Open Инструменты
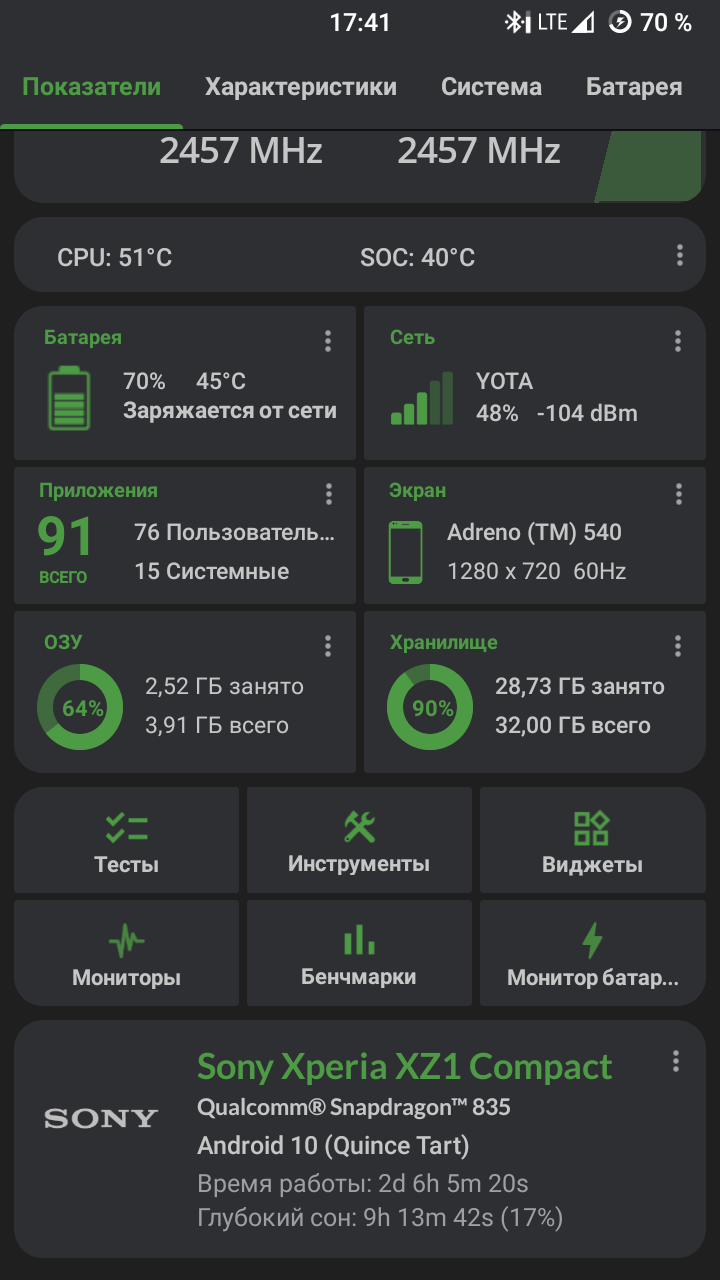This screenshot has width=720, height=1280. click(x=359, y=842)
